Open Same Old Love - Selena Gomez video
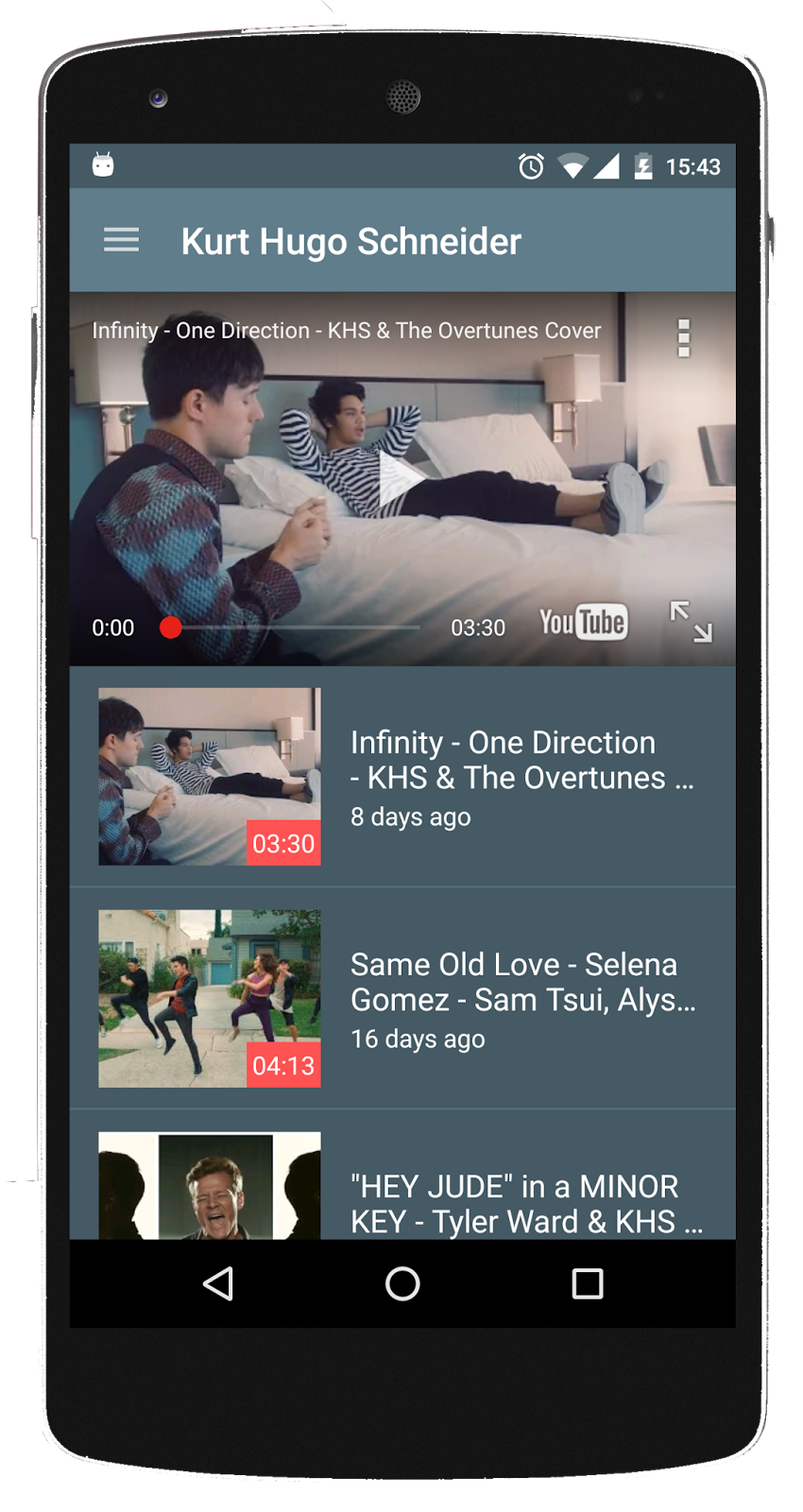 (402, 999)
